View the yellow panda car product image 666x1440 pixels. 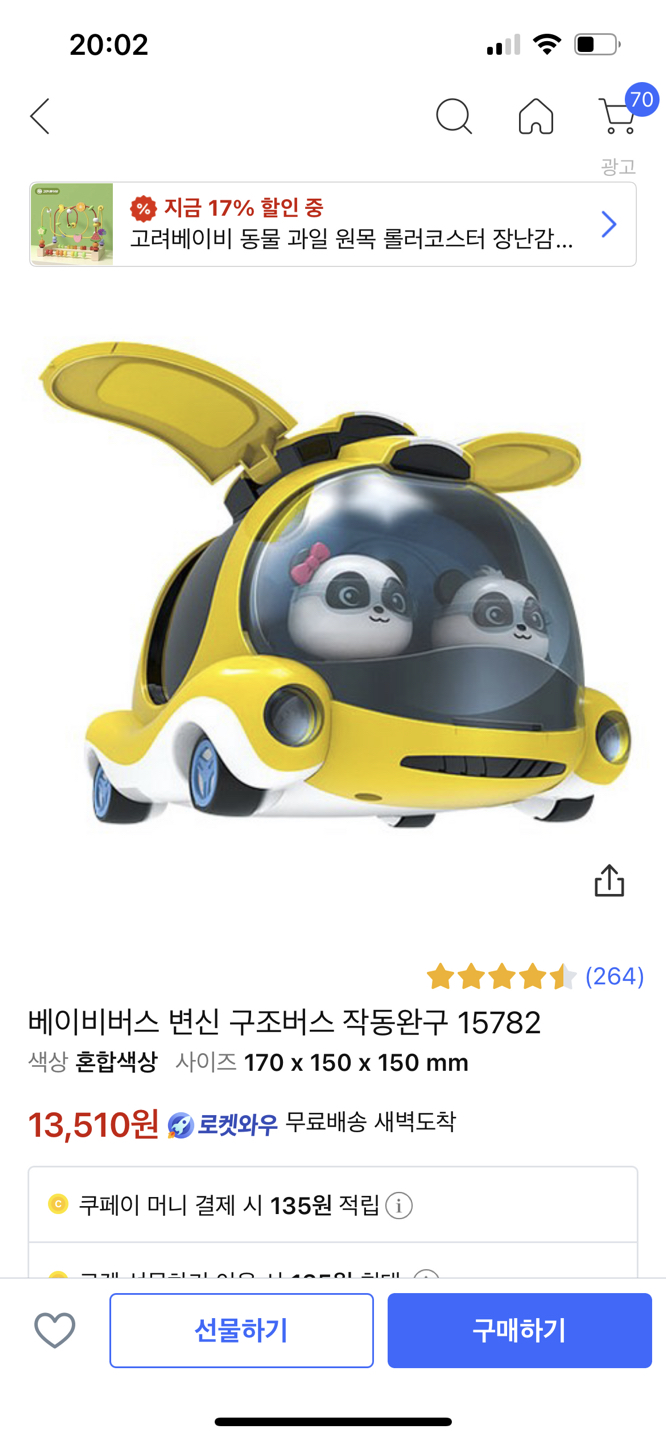click(335, 590)
